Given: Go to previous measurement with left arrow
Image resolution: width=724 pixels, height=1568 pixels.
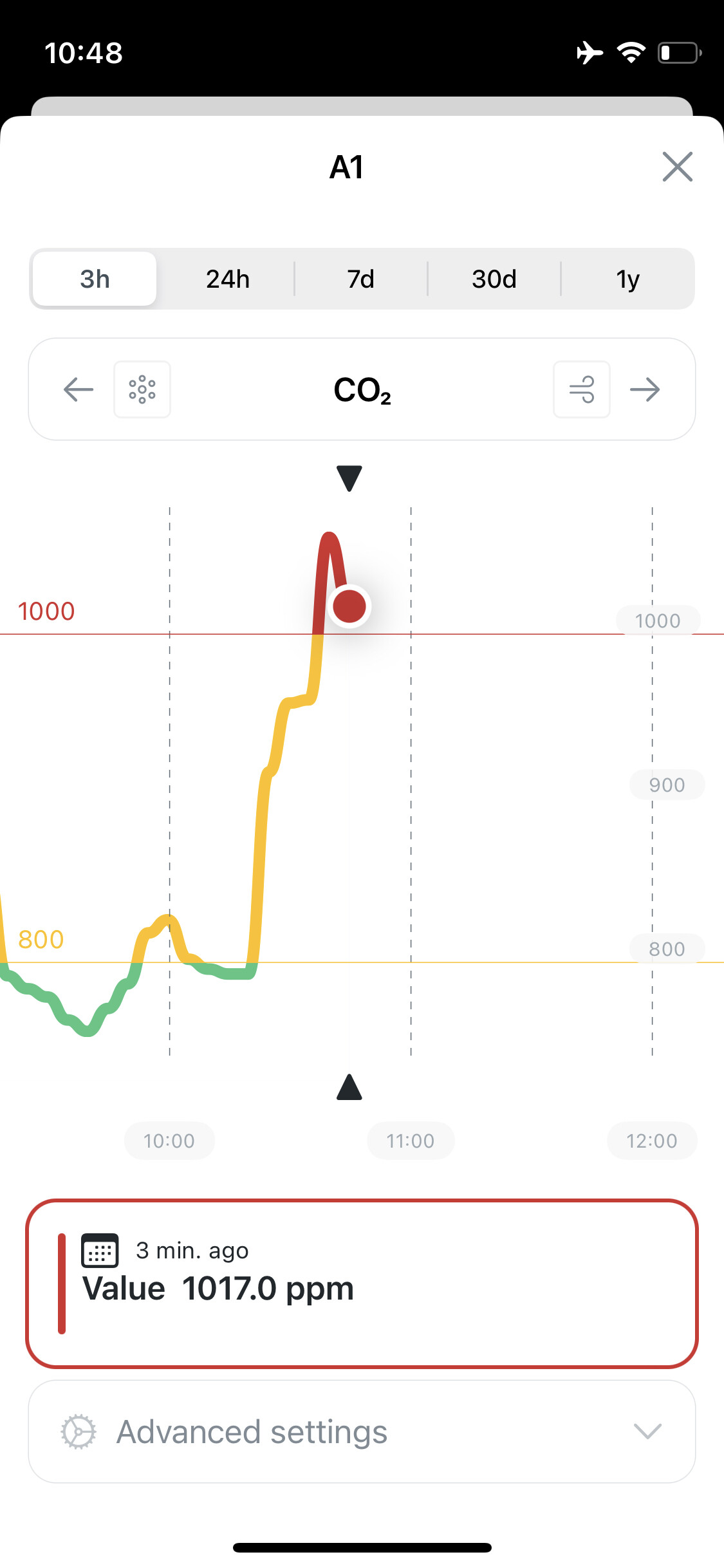Looking at the screenshot, I should (x=79, y=389).
